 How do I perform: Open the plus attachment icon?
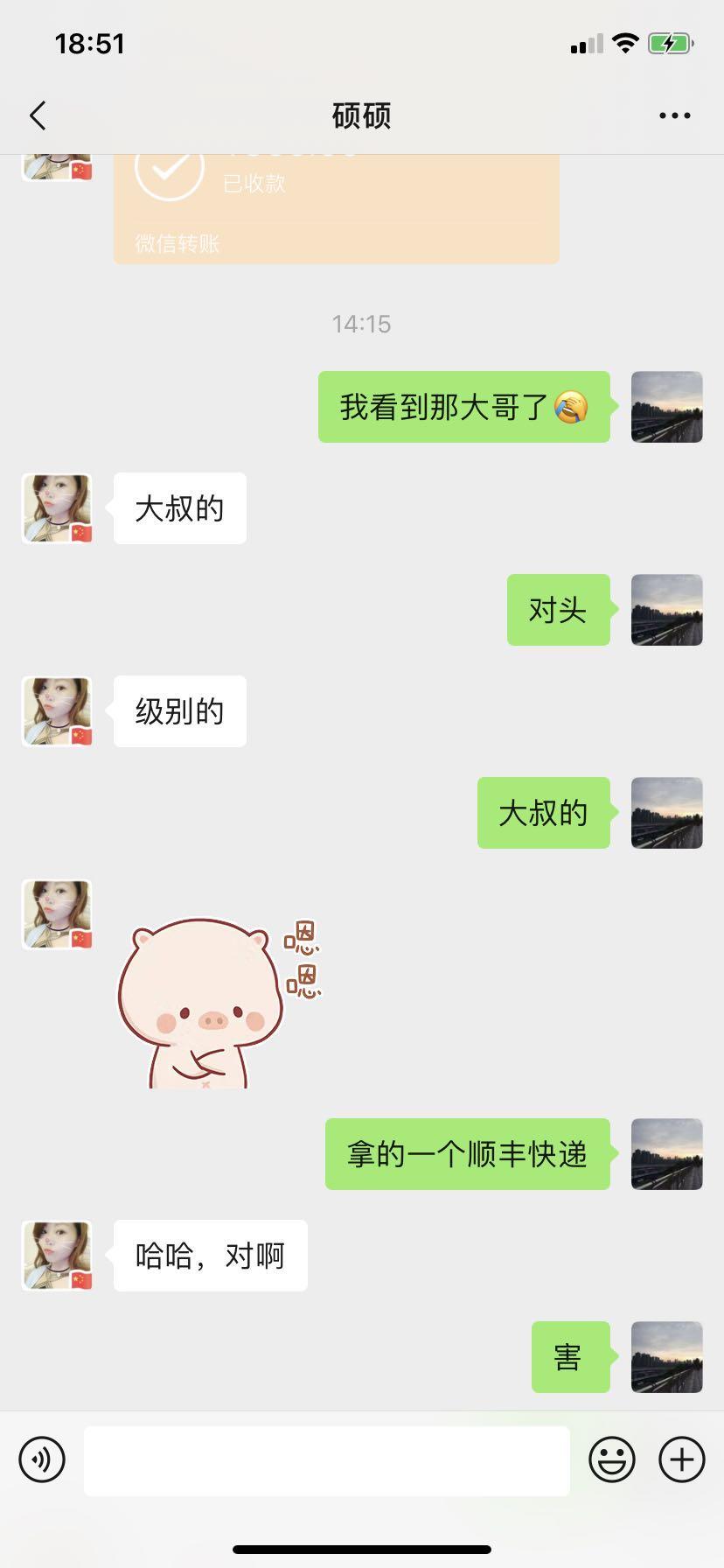point(680,1459)
